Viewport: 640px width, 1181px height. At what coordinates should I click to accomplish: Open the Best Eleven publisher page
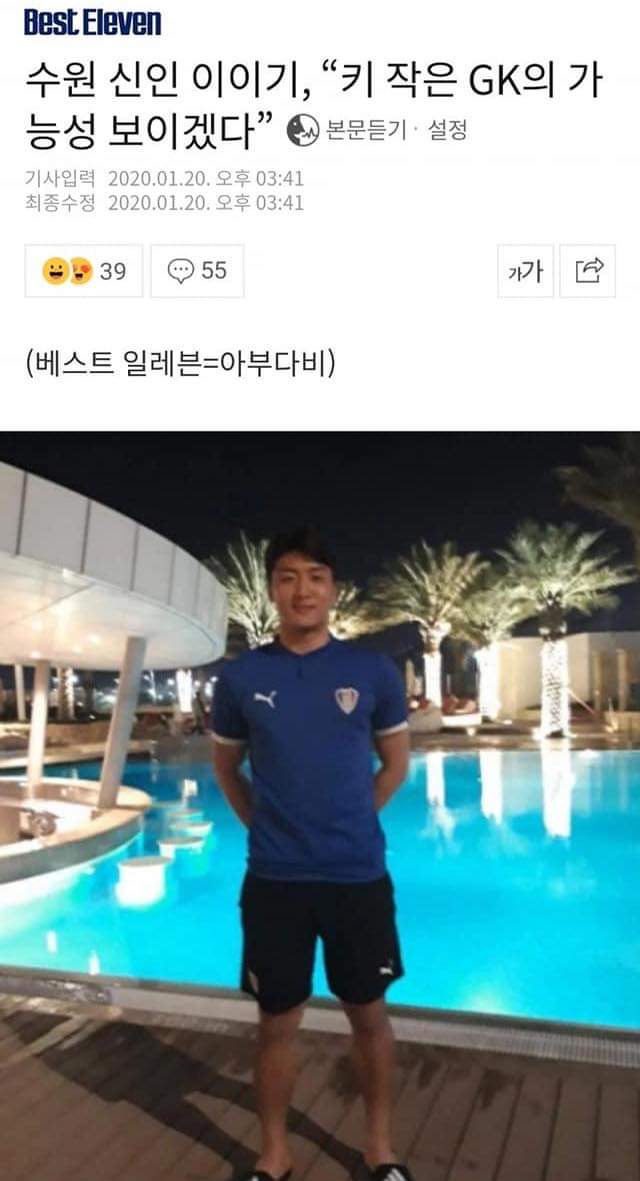coord(91,22)
